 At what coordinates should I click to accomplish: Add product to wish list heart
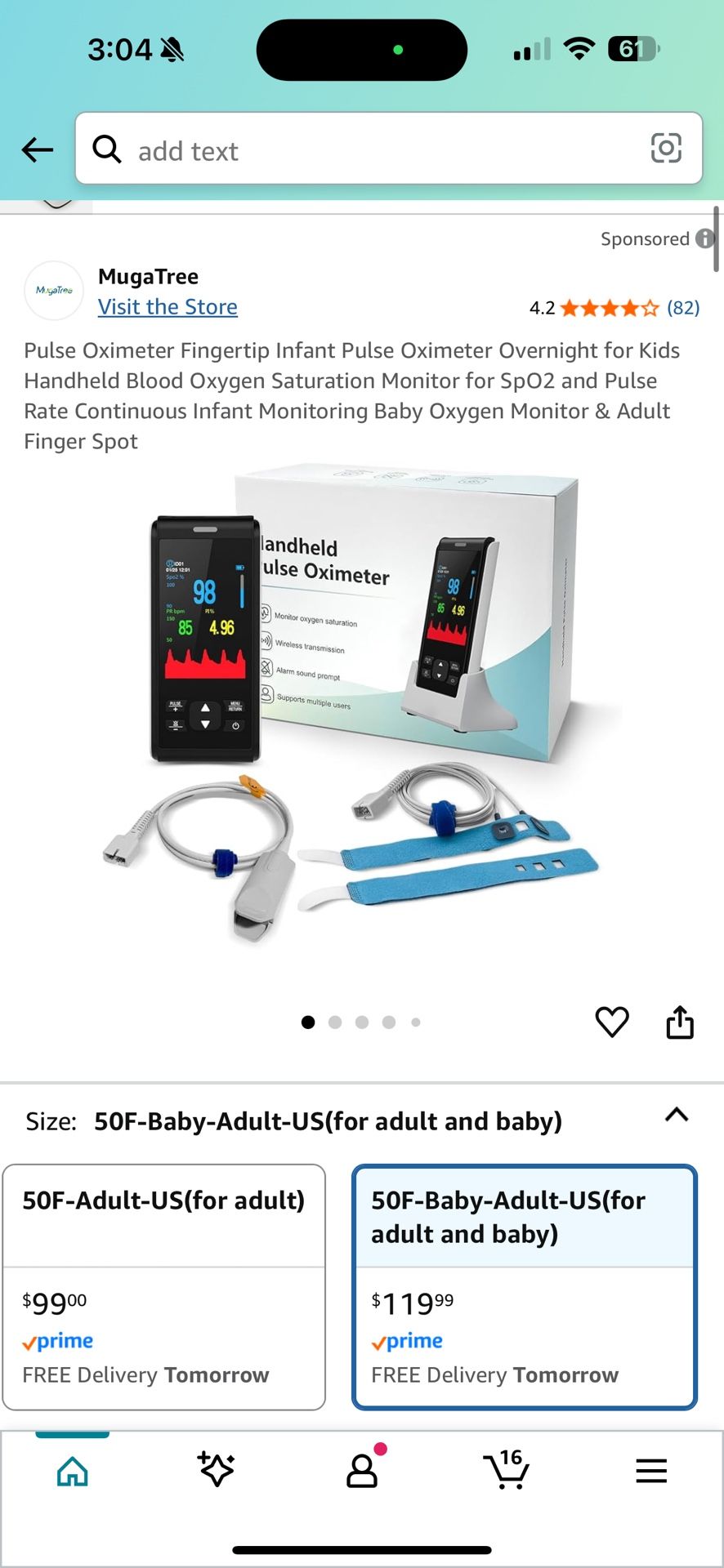click(x=611, y=1022)
